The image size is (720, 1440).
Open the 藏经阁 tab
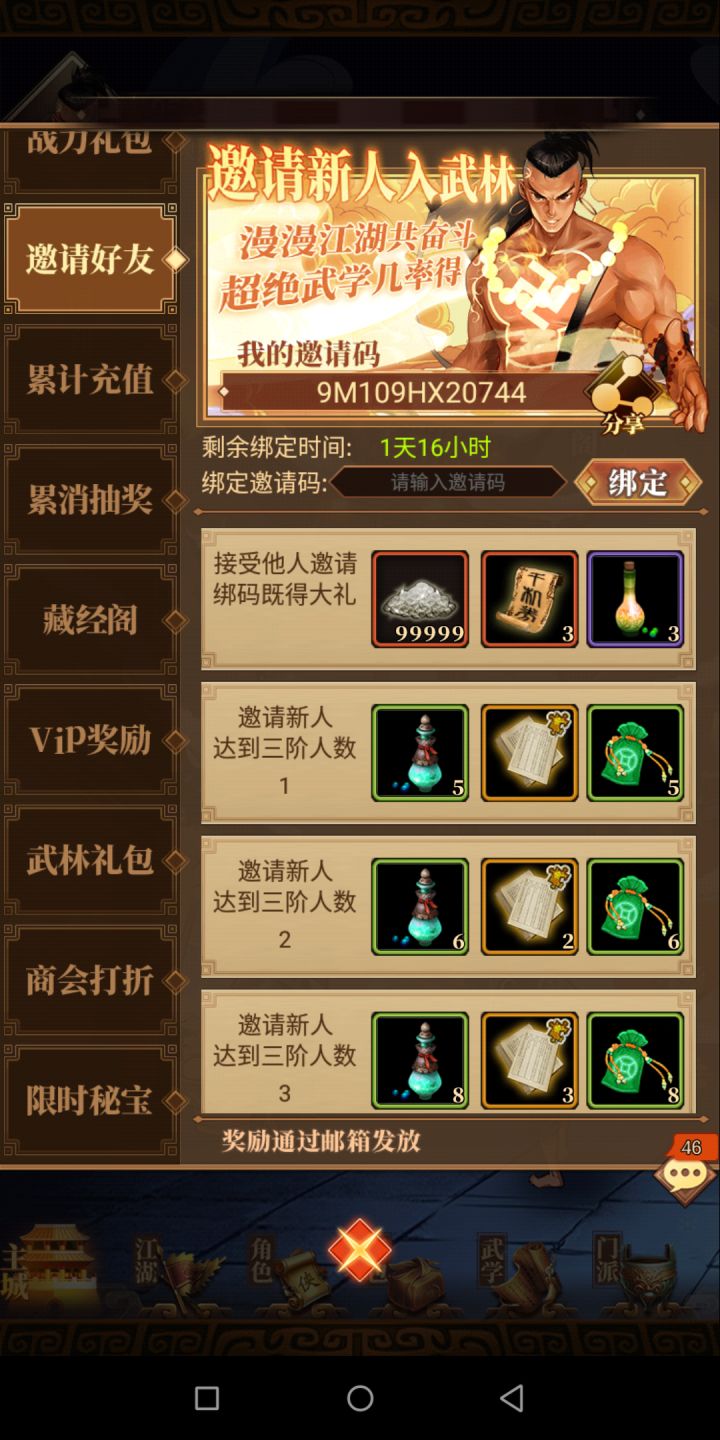90,620
